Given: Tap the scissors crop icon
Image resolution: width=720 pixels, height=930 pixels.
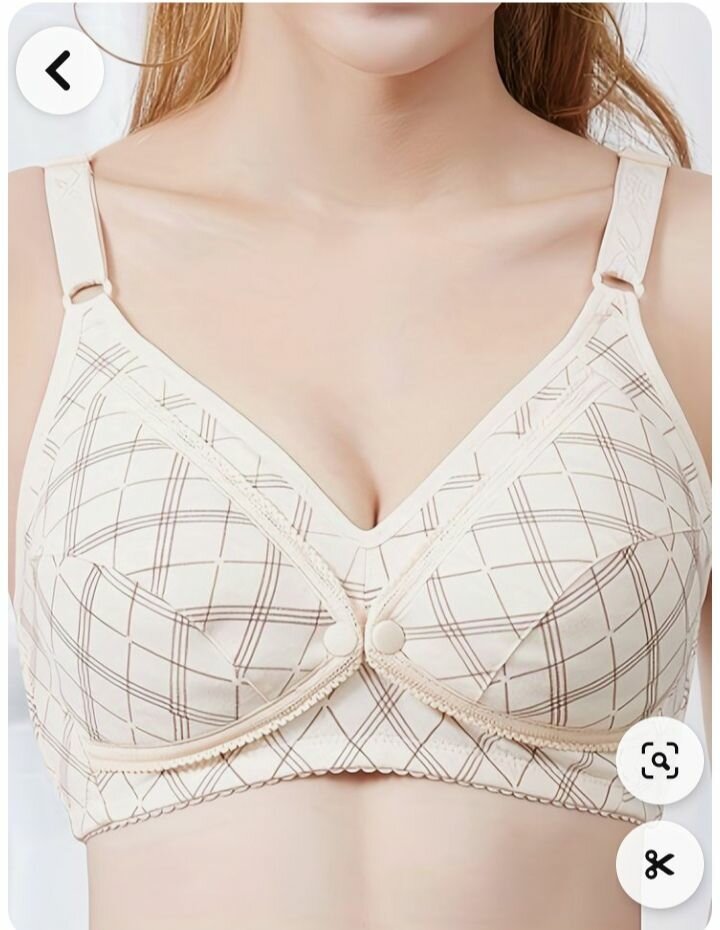Looking at the screenshot, I should coord(660,864).
